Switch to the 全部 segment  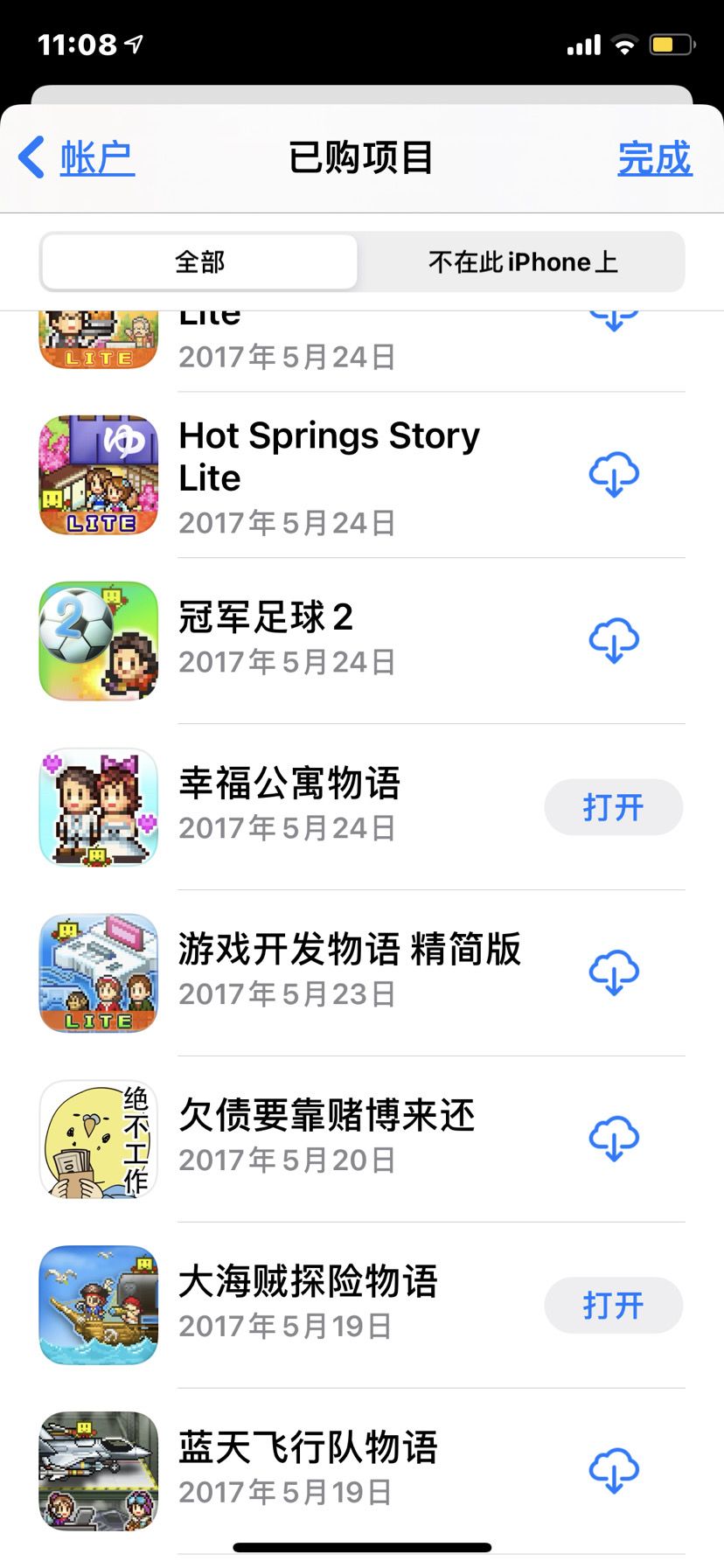click(x=199, y=261)
